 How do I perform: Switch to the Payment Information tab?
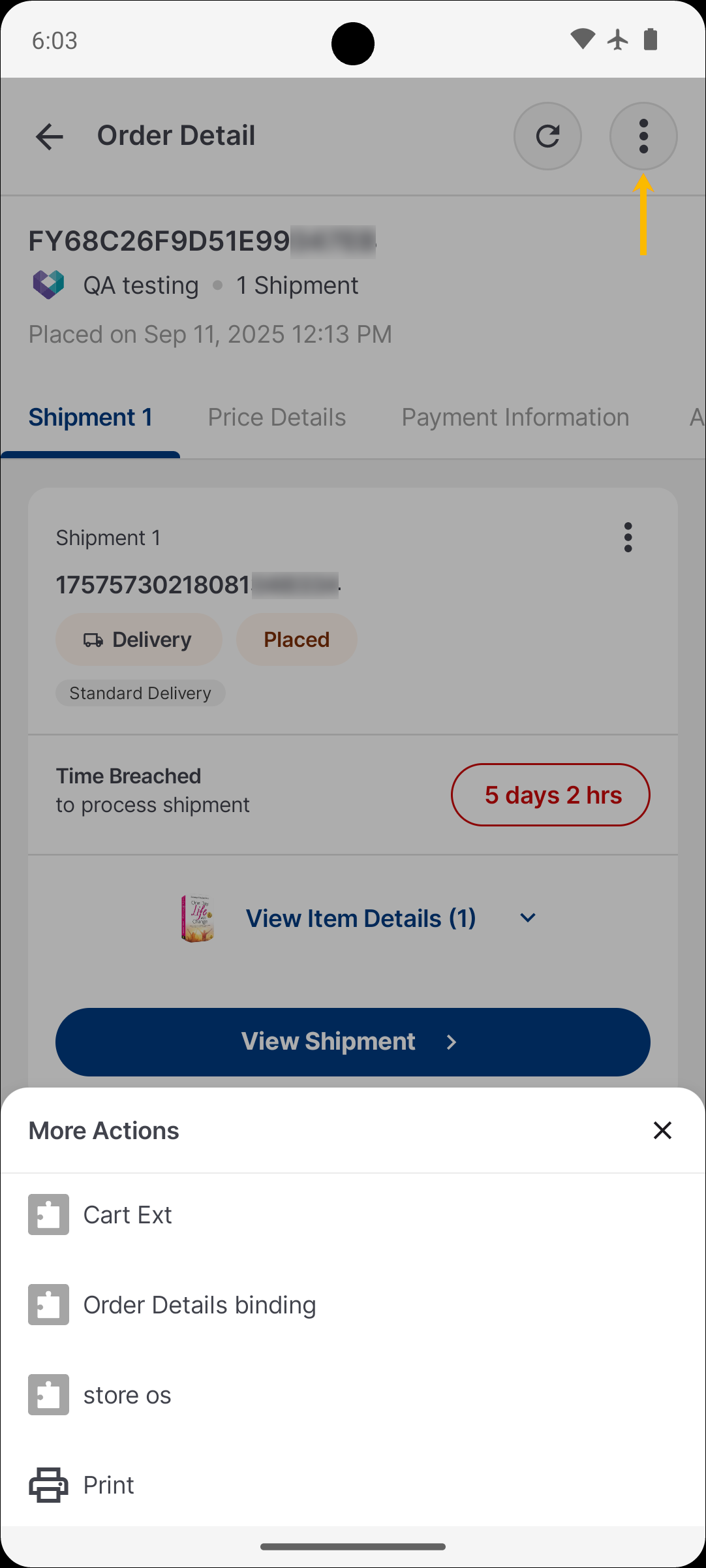(x=515, y=418)
